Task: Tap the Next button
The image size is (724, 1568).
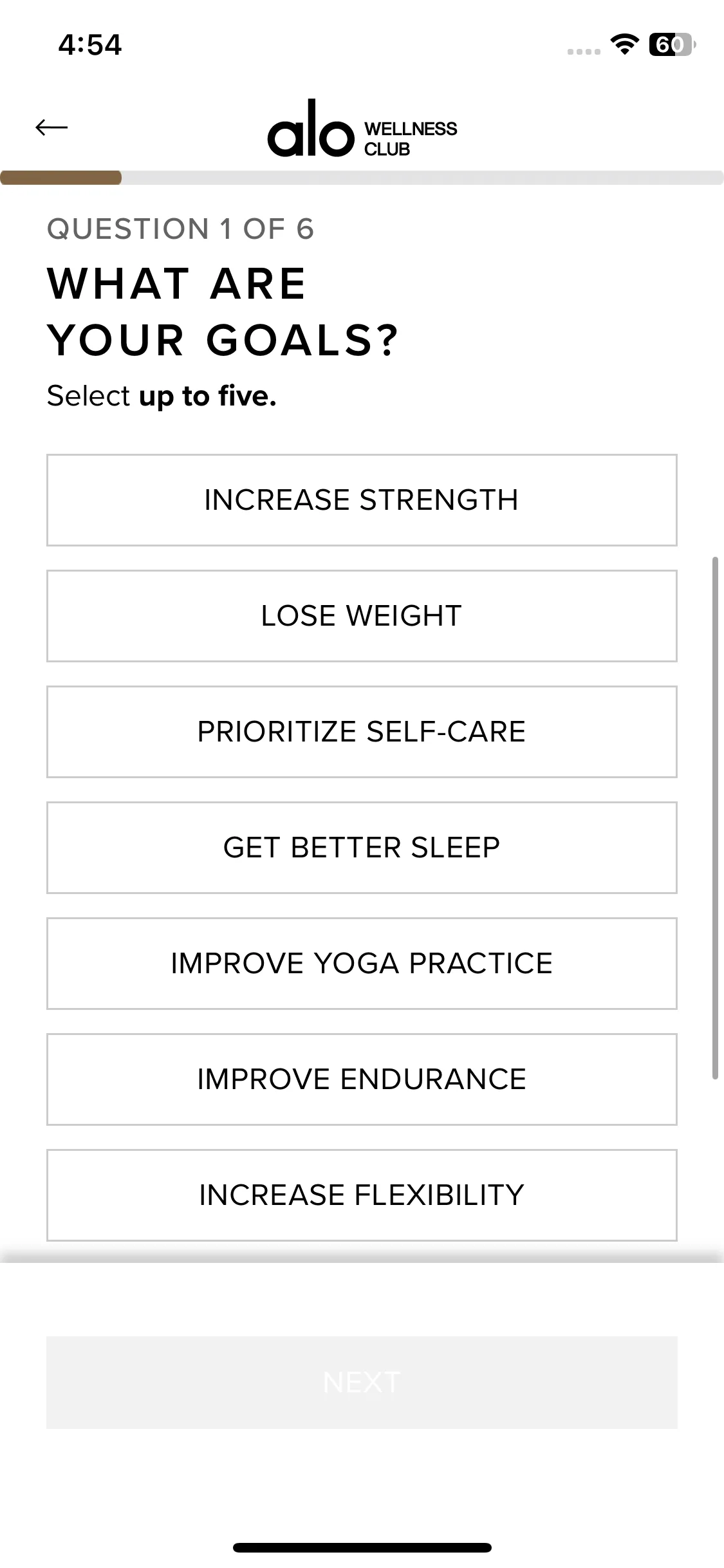Action: coord(362,1382)
